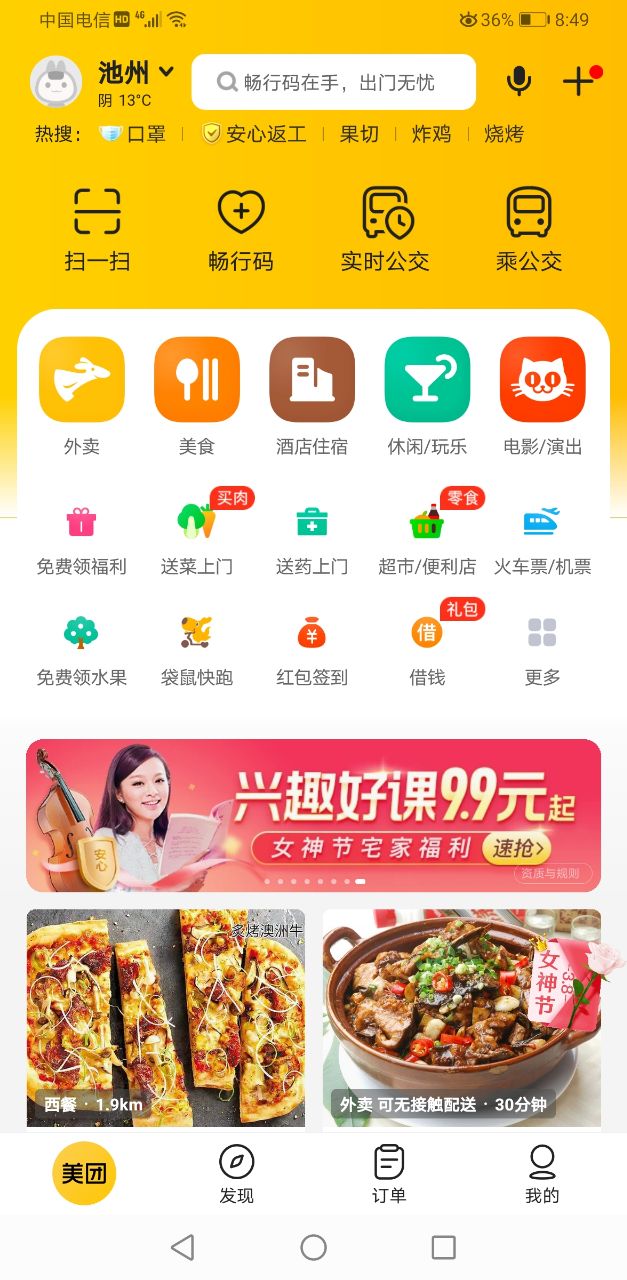Open 畅行码 health code

[240, 230]
